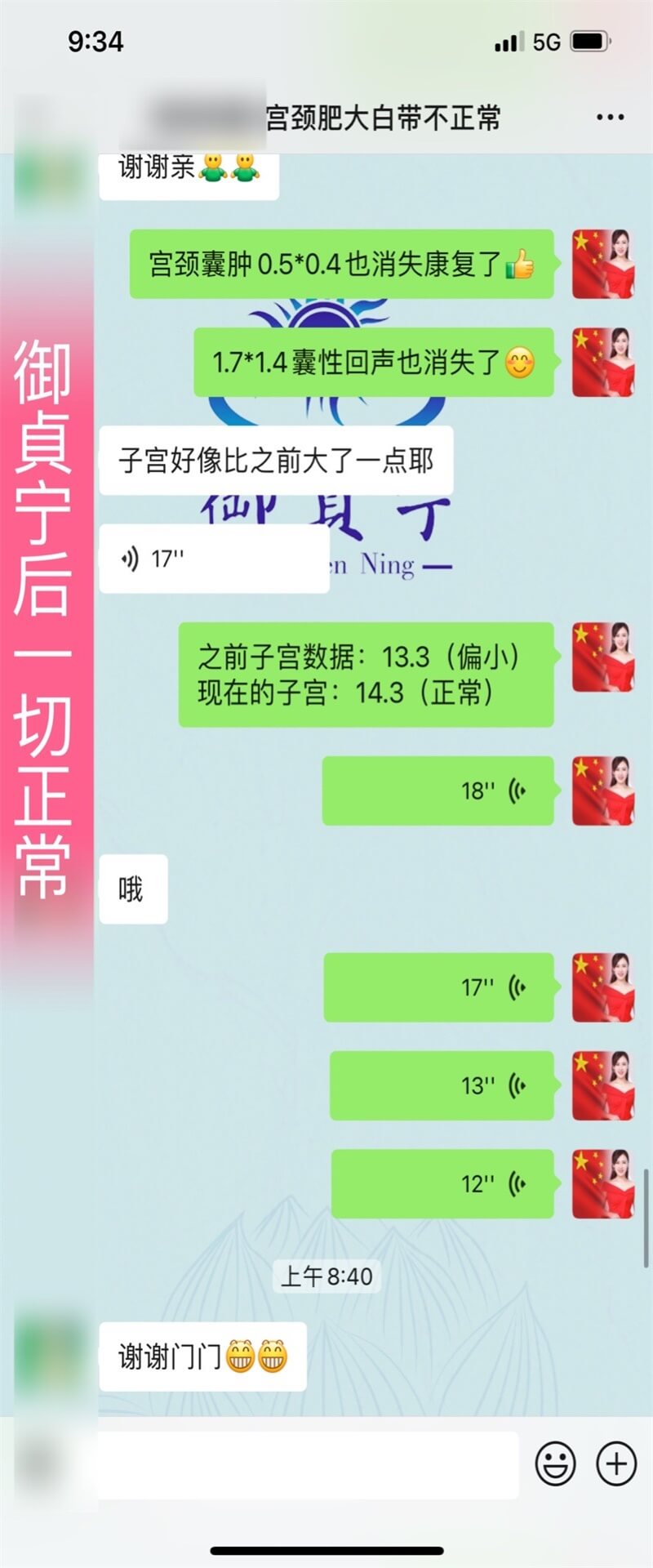Open the chat overflow menu

(610, 118)
